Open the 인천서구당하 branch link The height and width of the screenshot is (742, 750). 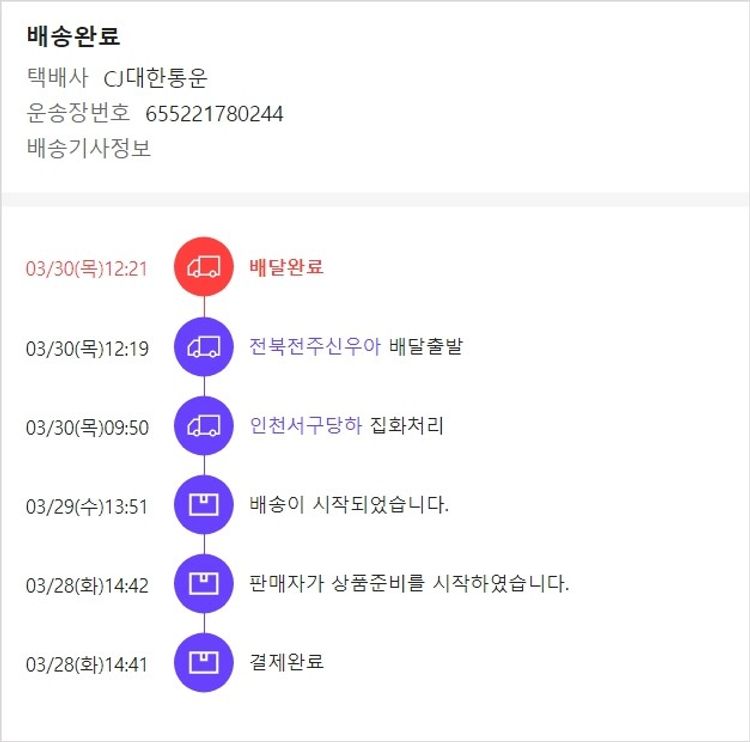click(x=305, y=426)
